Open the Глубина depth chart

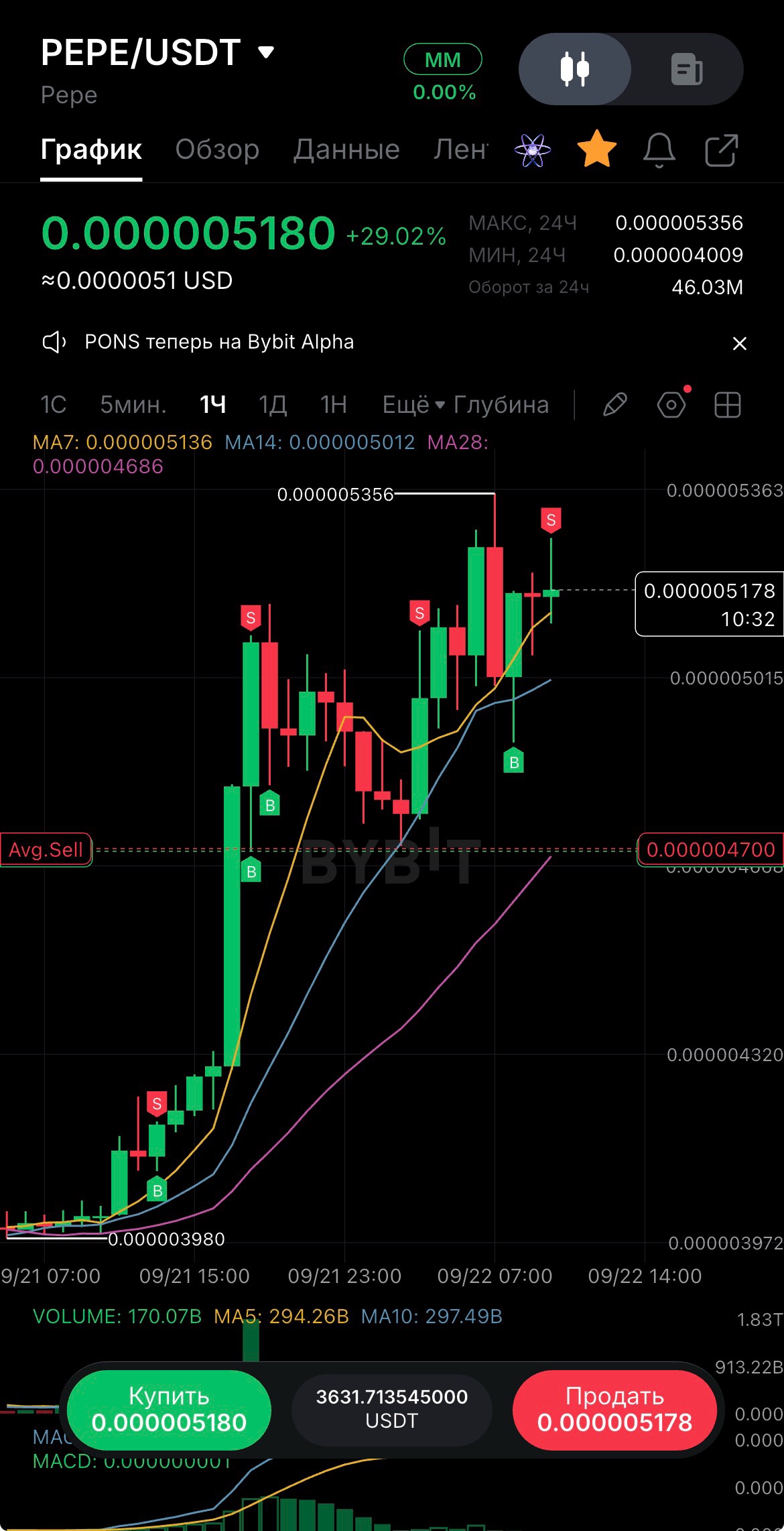click(x=501, y=405)
